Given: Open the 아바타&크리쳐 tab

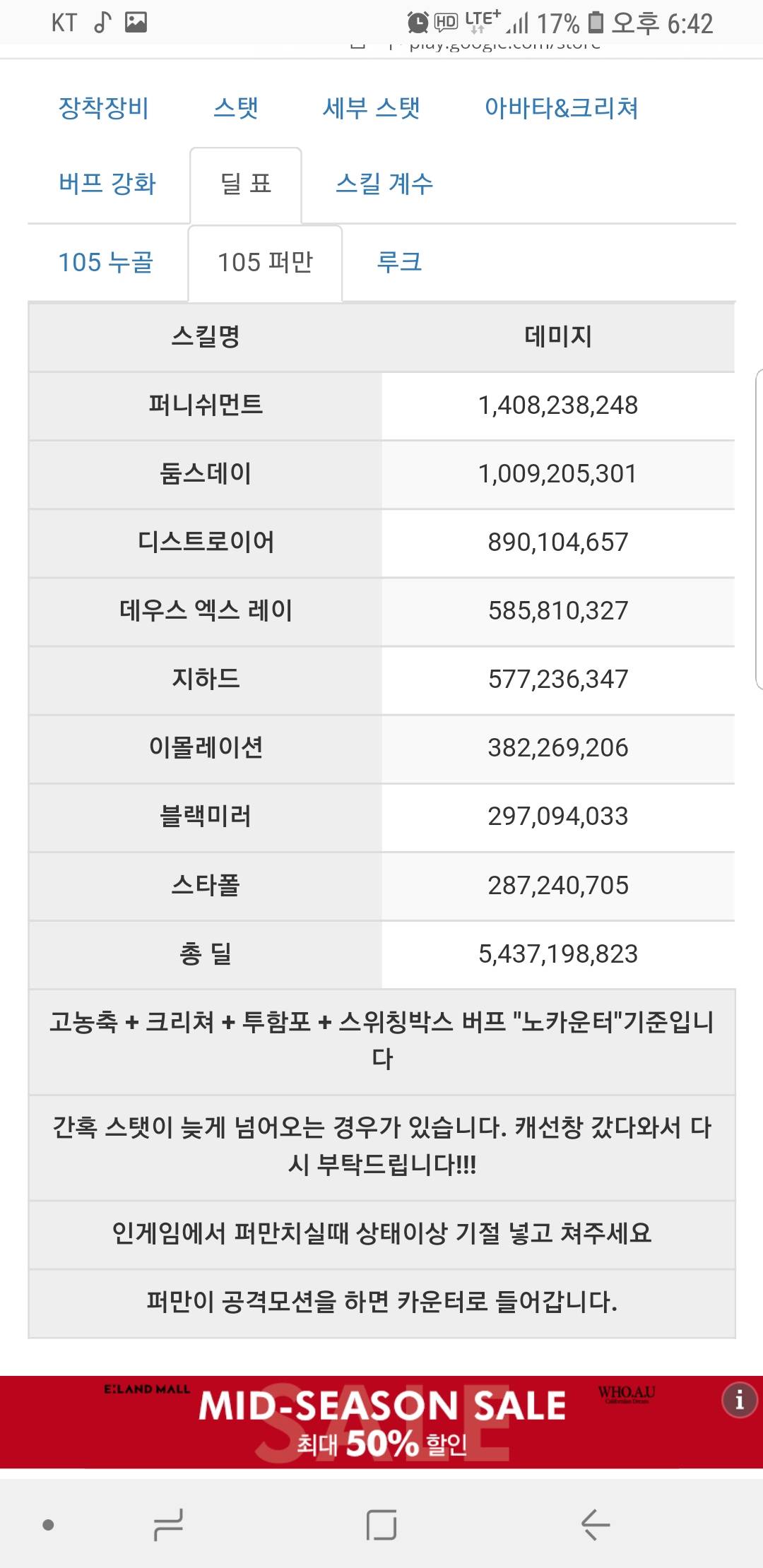Looking at the screenshot, I should tap(561, 108).
